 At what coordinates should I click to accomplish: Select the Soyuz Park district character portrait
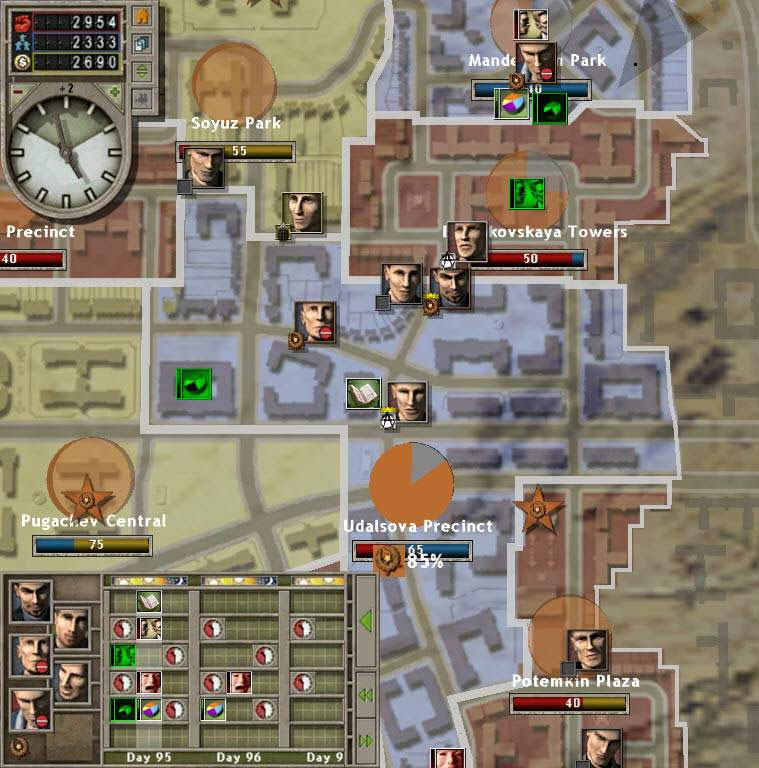(204, 167)
